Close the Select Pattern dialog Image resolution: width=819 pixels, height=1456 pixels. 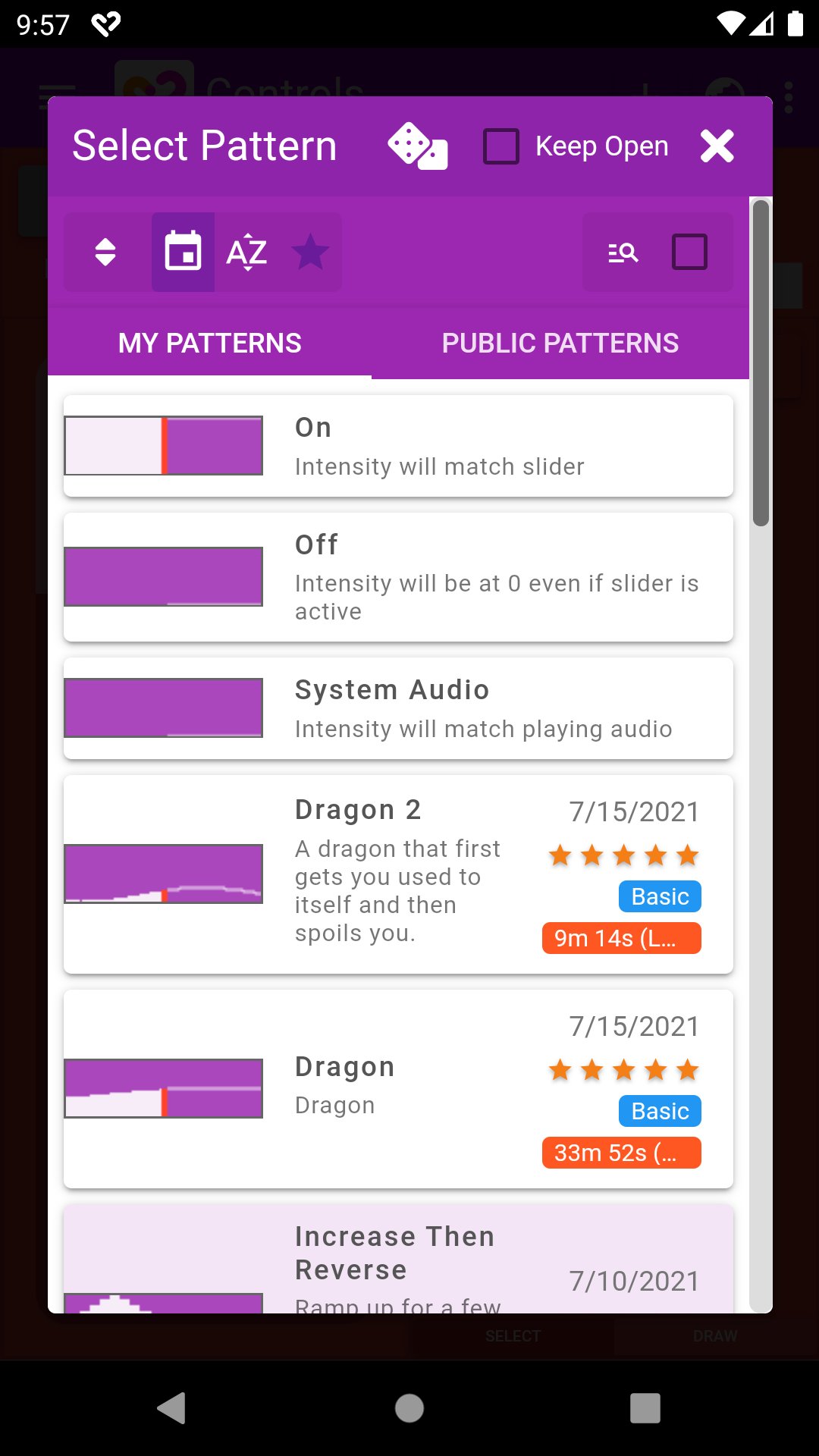pyautogui.click(x=717, y=146)
